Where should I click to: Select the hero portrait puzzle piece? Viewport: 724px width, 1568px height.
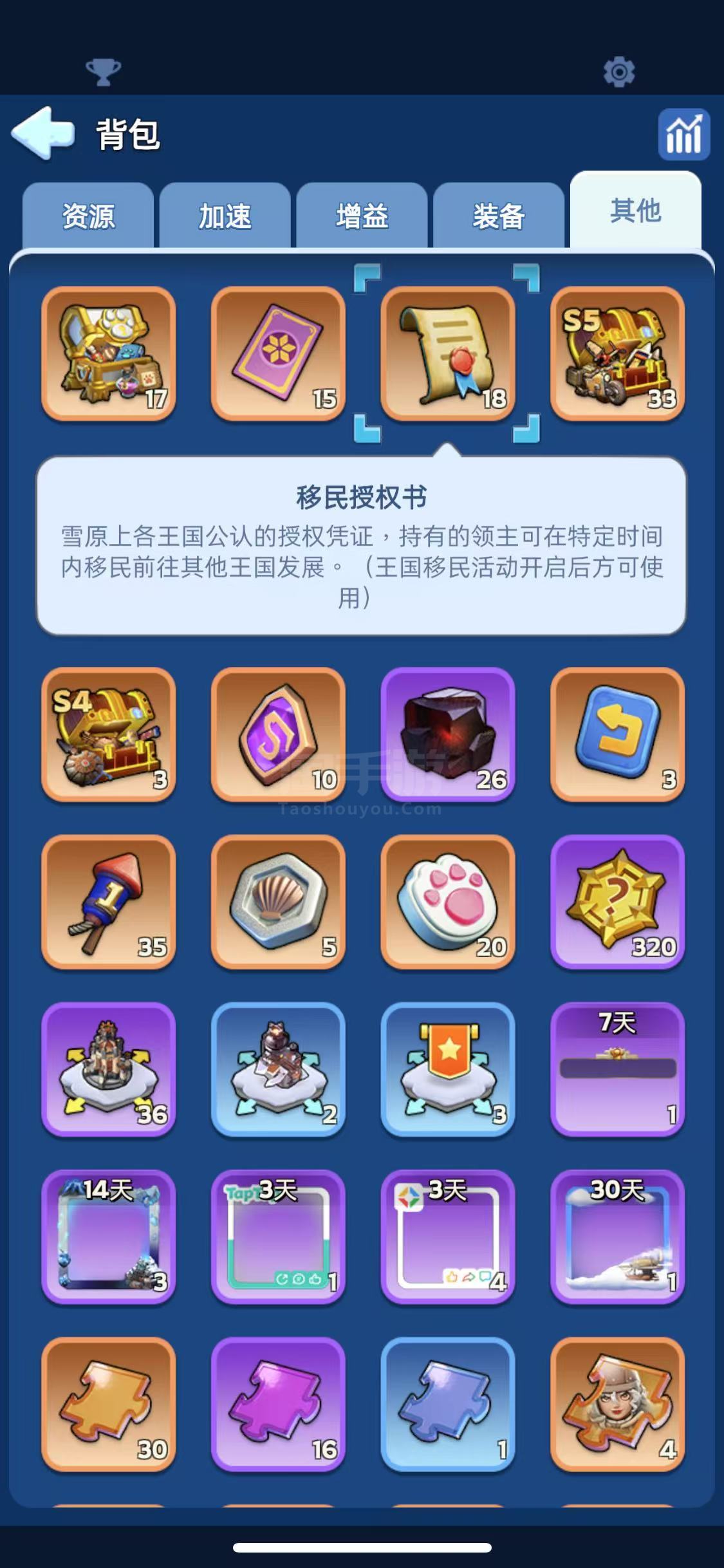point(617,1404)
